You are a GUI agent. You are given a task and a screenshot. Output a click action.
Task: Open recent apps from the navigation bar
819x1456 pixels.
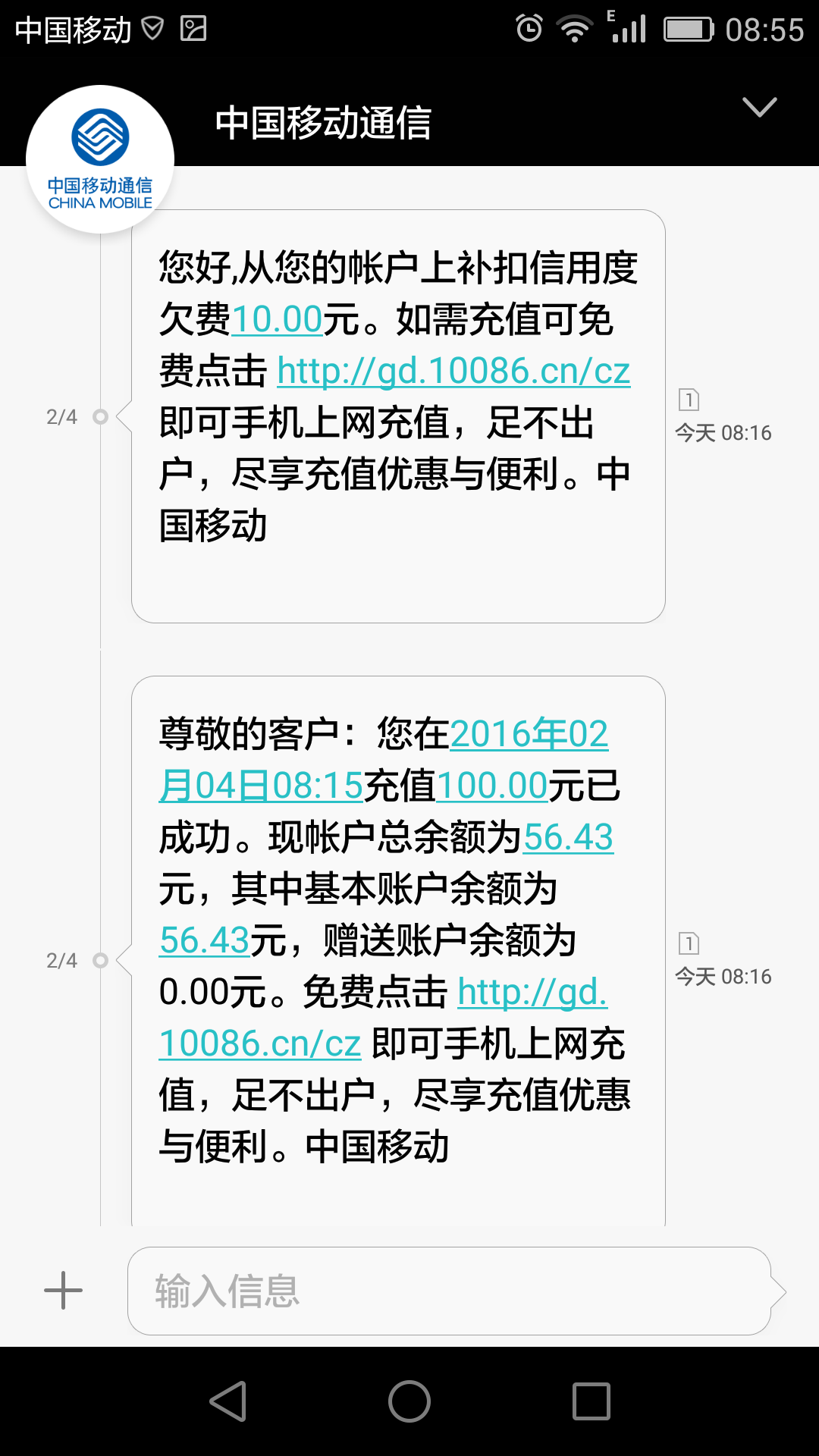[591, 1401]
